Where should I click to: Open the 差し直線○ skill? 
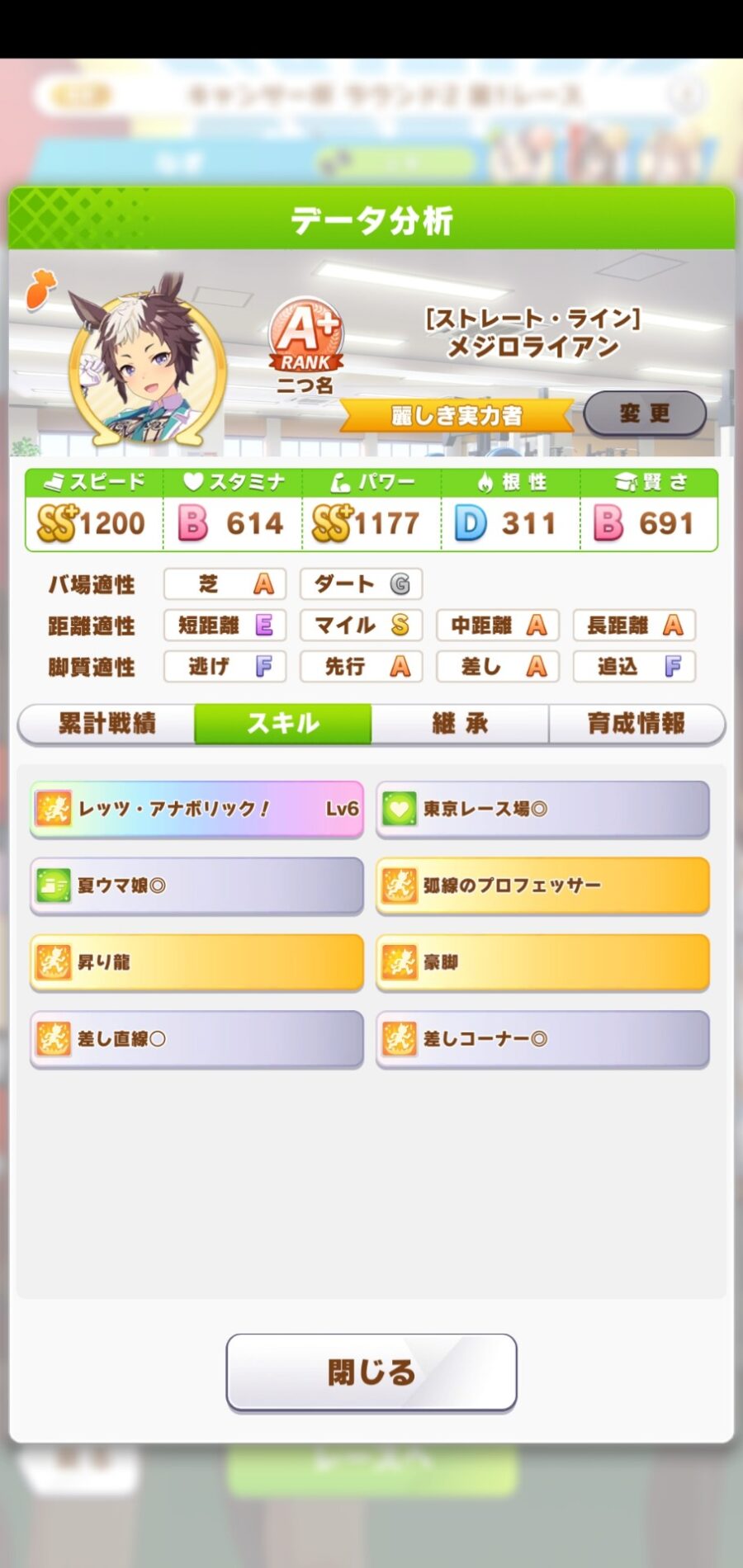(x=196, y=1039)
